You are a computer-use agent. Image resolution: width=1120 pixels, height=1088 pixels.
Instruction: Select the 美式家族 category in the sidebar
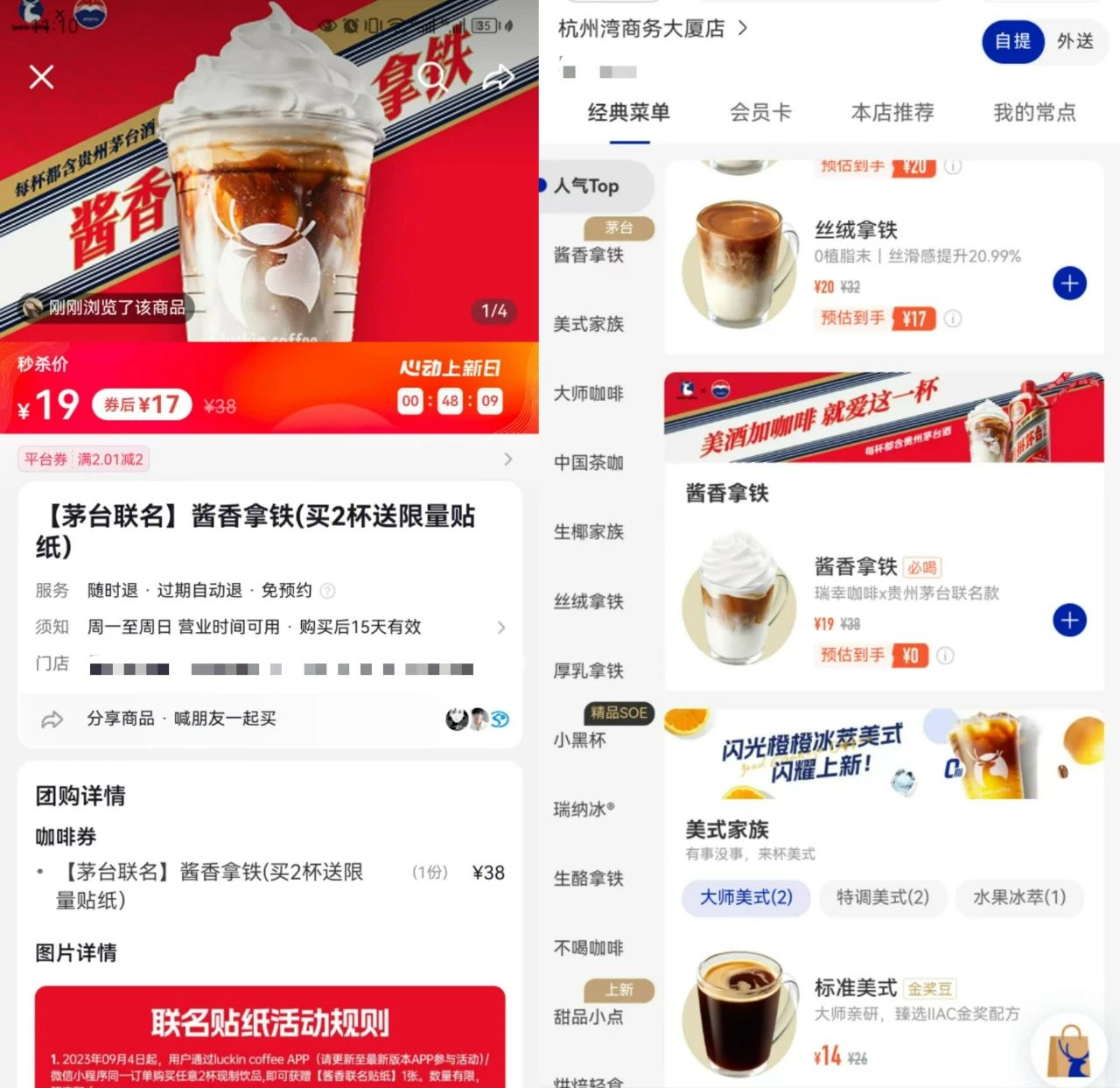click(x=589, y=324)
